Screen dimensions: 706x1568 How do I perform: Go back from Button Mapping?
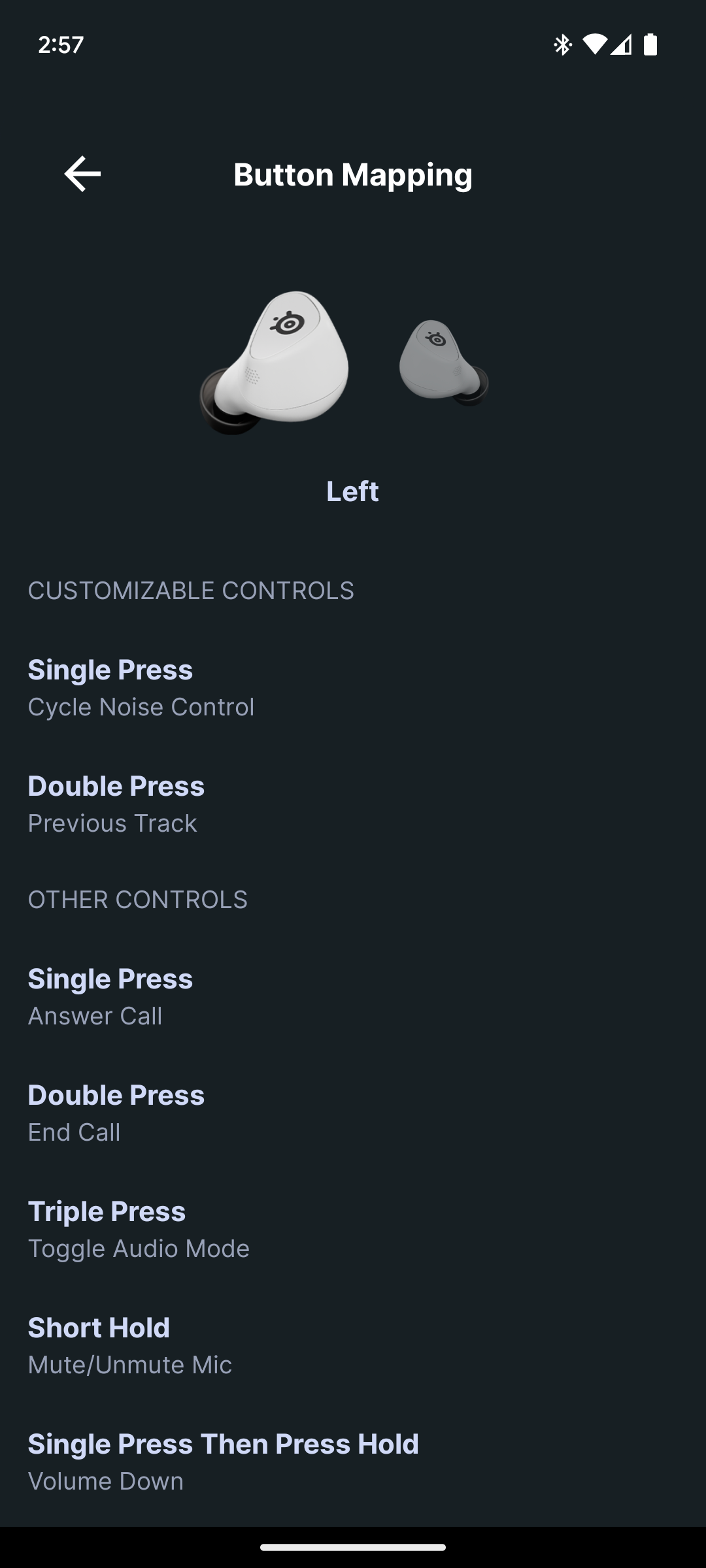[82, 174]
